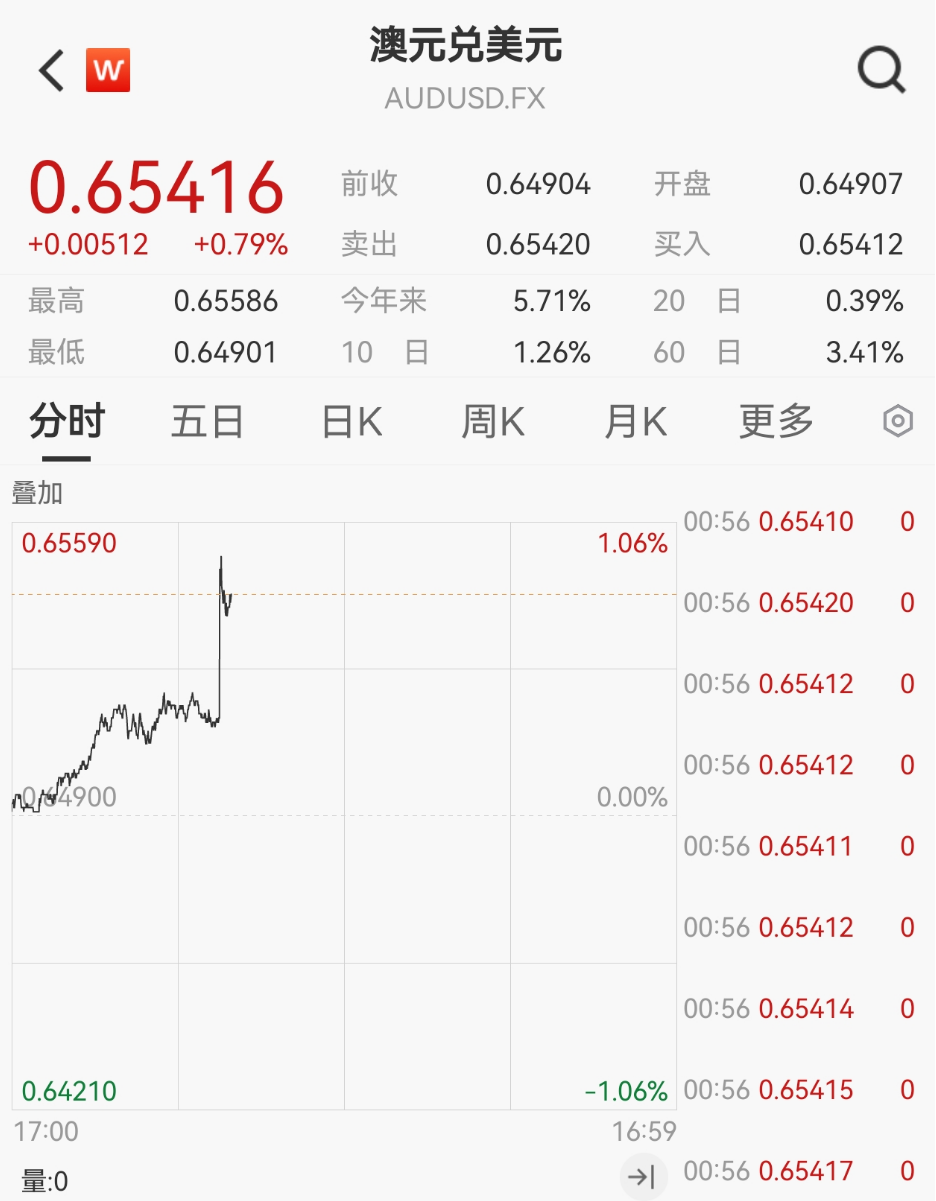The height and width of the screenshot is (1201, 936).
Task: Tap the Wind W app logo
Action: pyautogui.click(x=107, y=69)
